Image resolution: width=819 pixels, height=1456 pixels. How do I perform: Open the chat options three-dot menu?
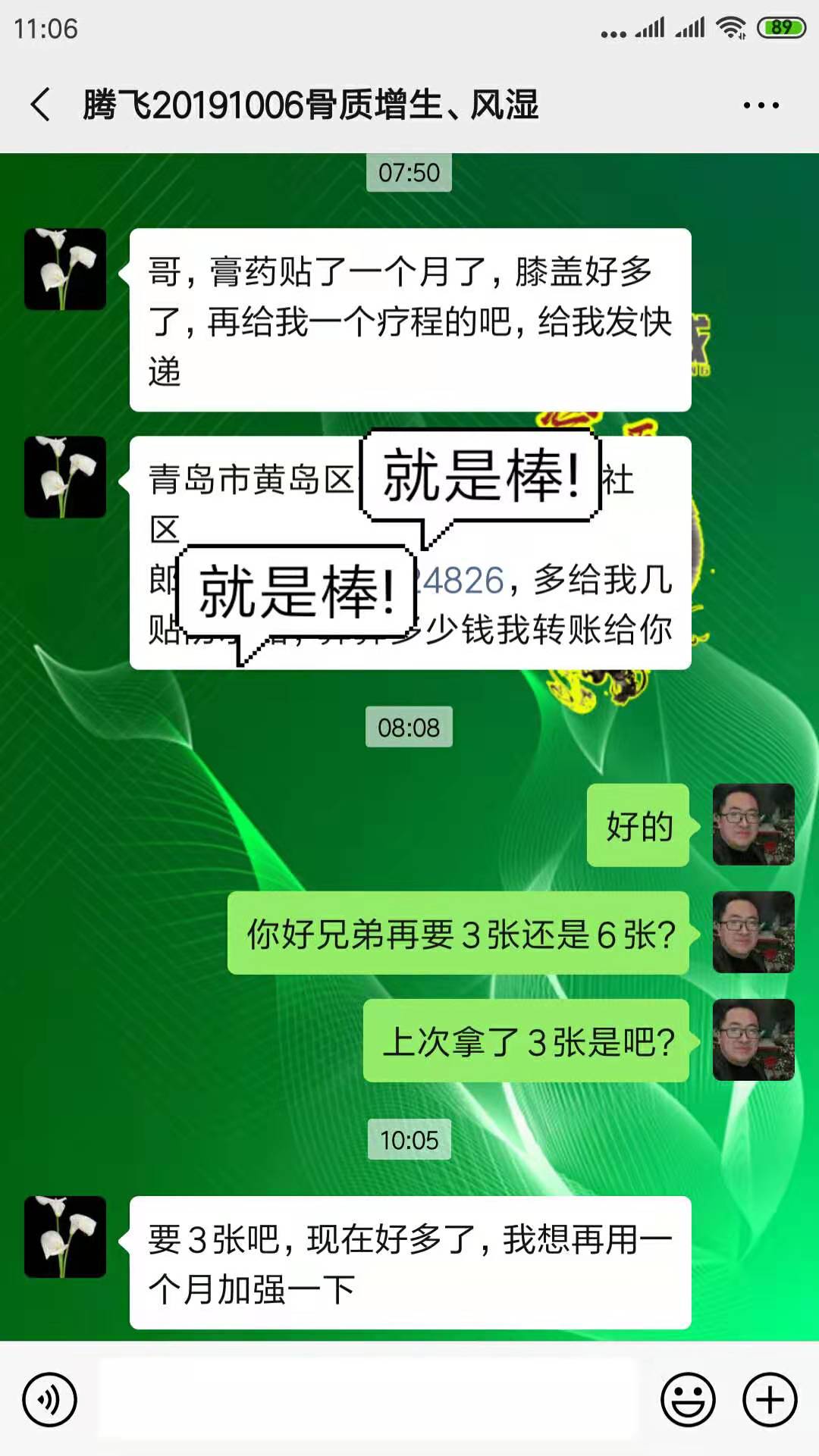click(x=761, y=105)
